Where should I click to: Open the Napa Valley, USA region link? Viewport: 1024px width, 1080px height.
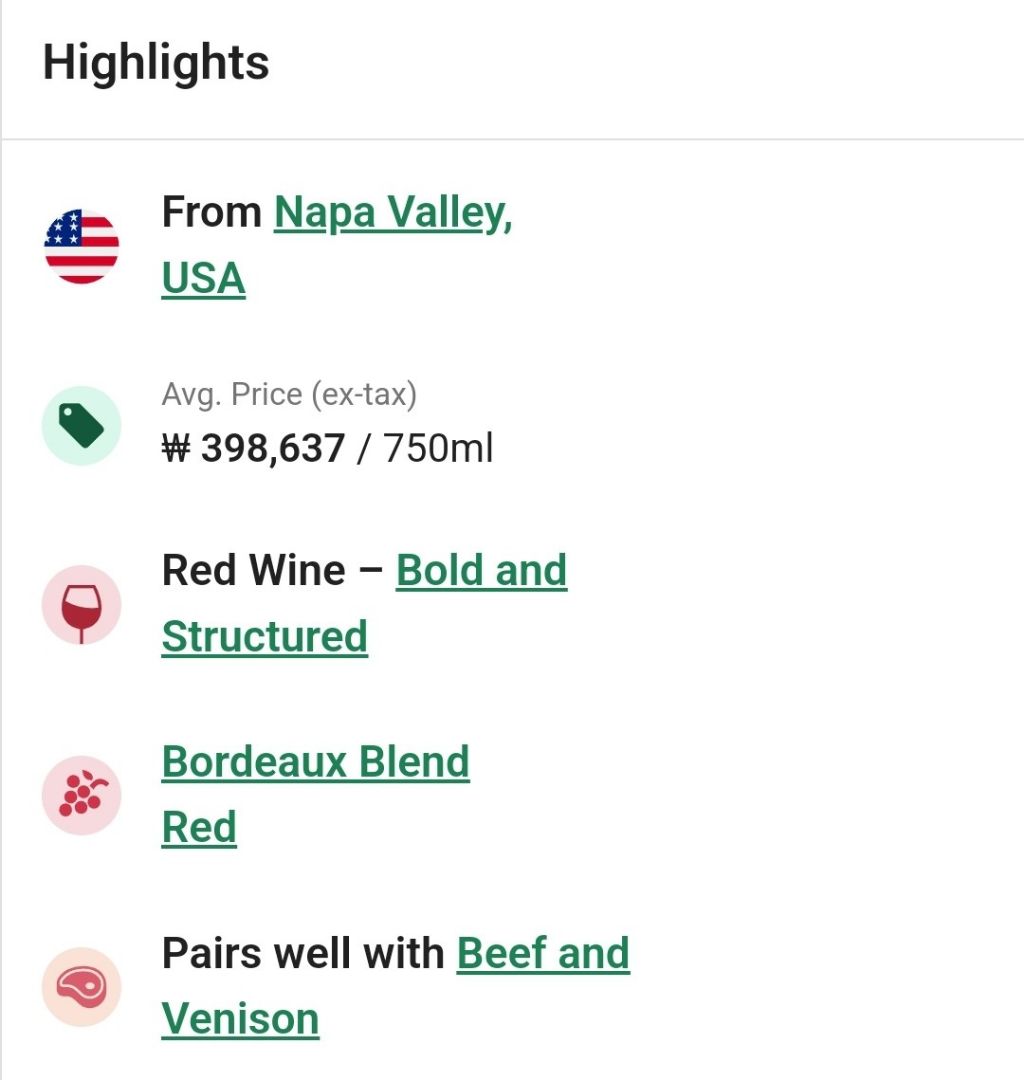(392, 213)
